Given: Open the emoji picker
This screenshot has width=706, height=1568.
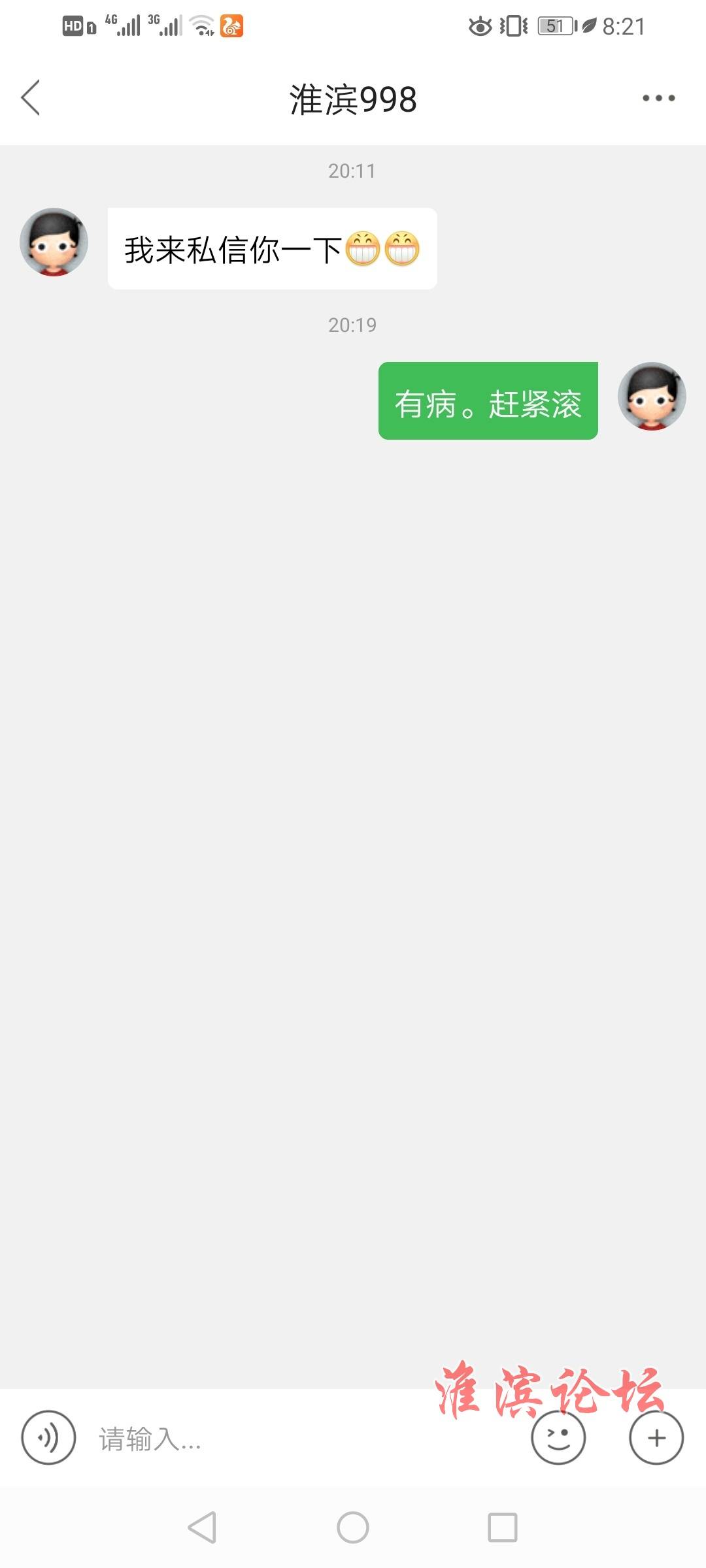Looking at the screenshot, I should pos(558,1437).
